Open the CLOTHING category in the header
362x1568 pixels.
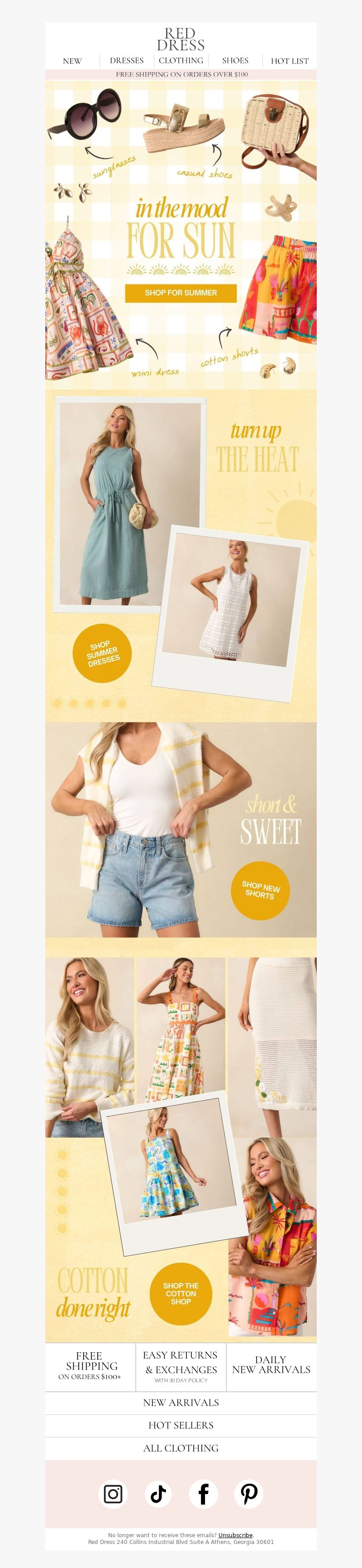point(181,61)
